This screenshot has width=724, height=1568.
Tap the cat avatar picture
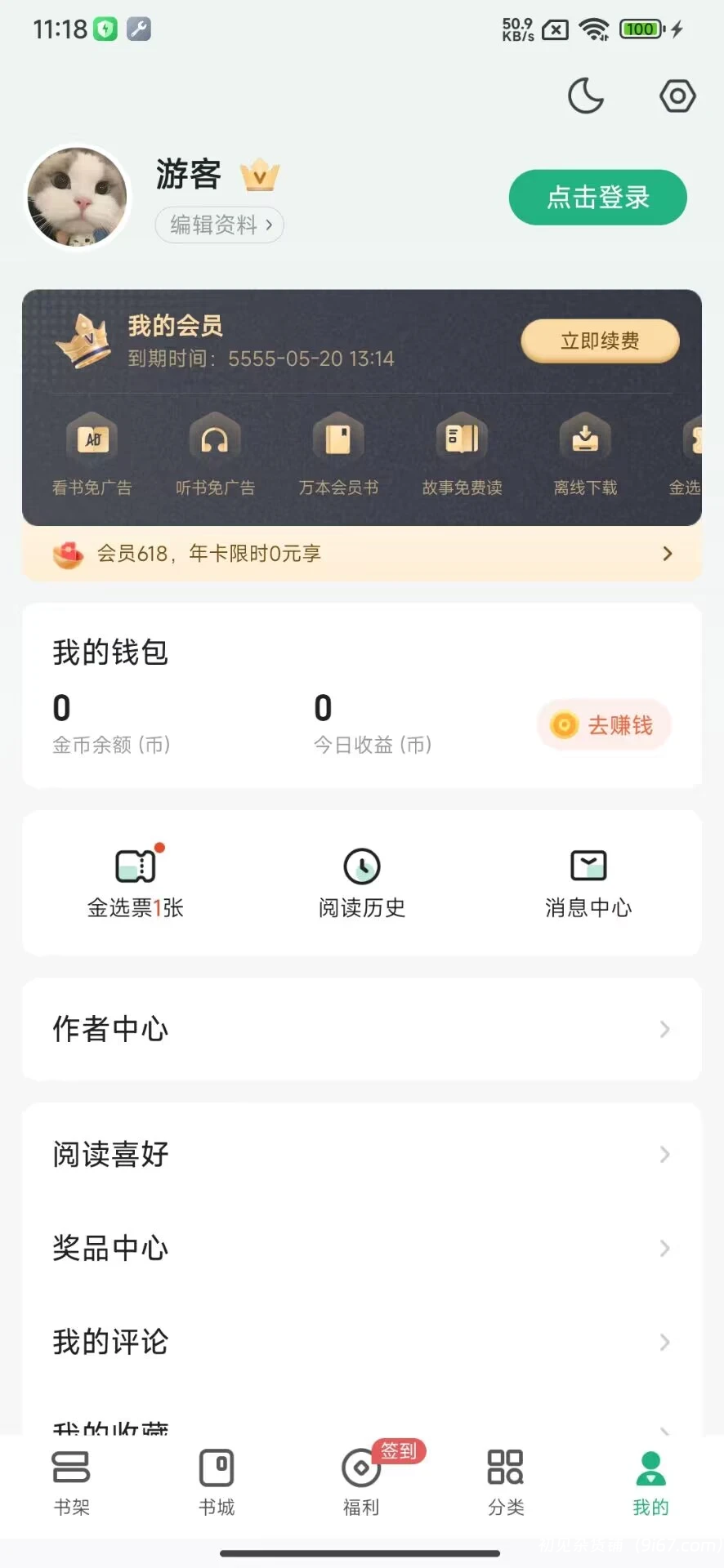coord(77,196)
